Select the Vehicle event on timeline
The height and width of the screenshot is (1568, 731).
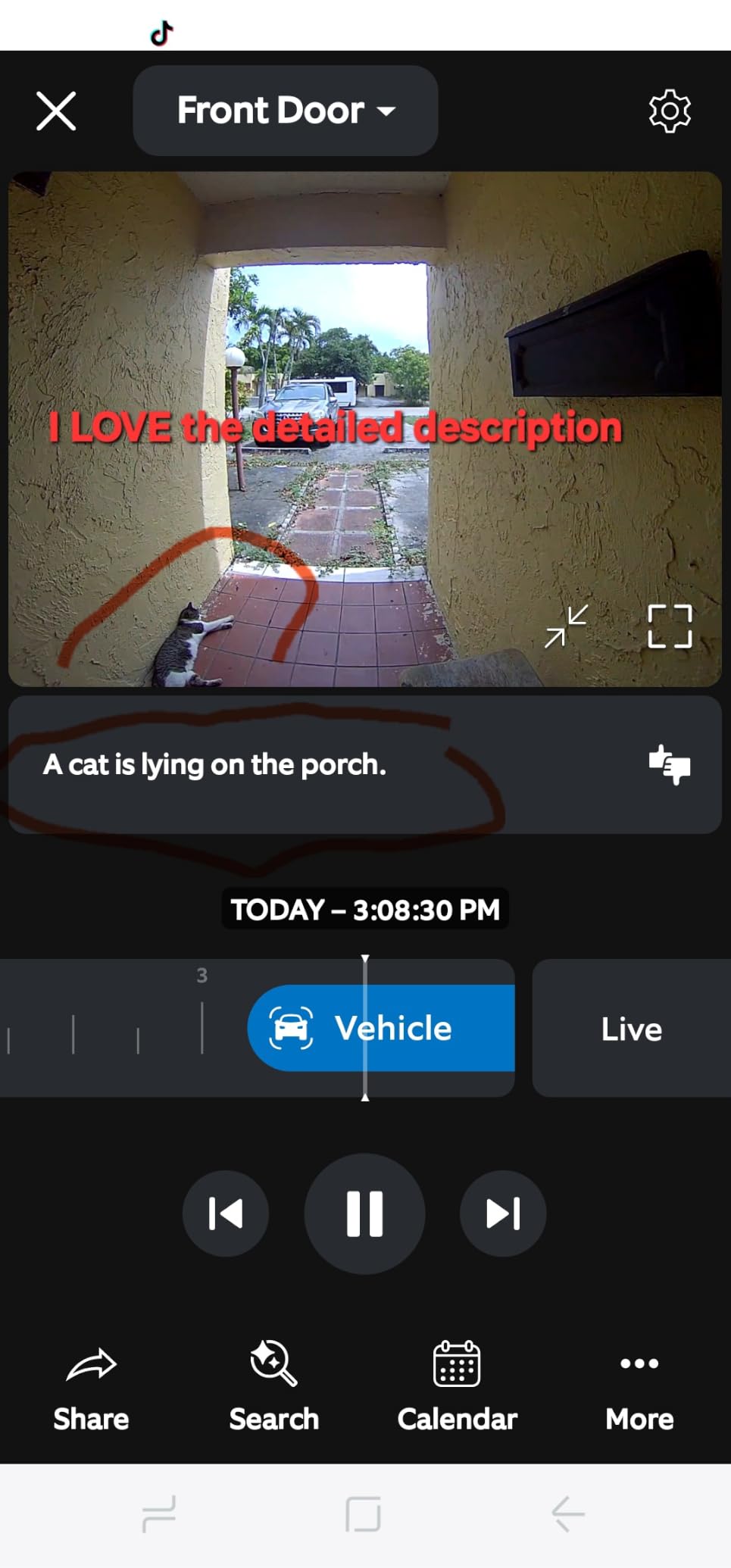381,1028
